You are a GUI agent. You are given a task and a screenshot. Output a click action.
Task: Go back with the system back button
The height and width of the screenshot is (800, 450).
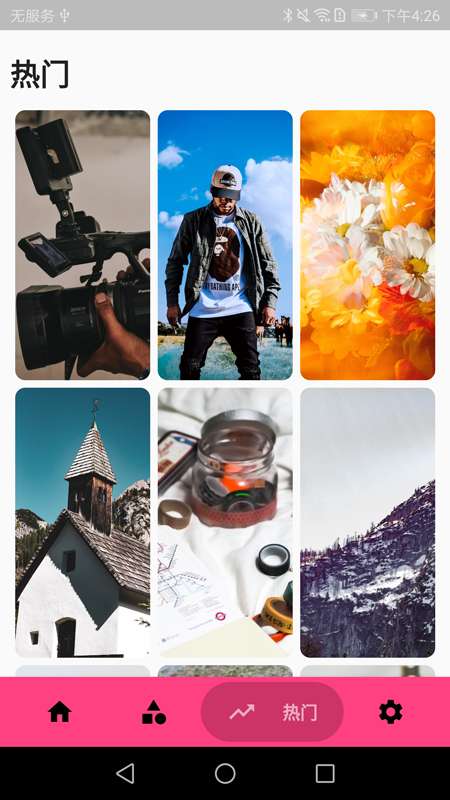125,773
